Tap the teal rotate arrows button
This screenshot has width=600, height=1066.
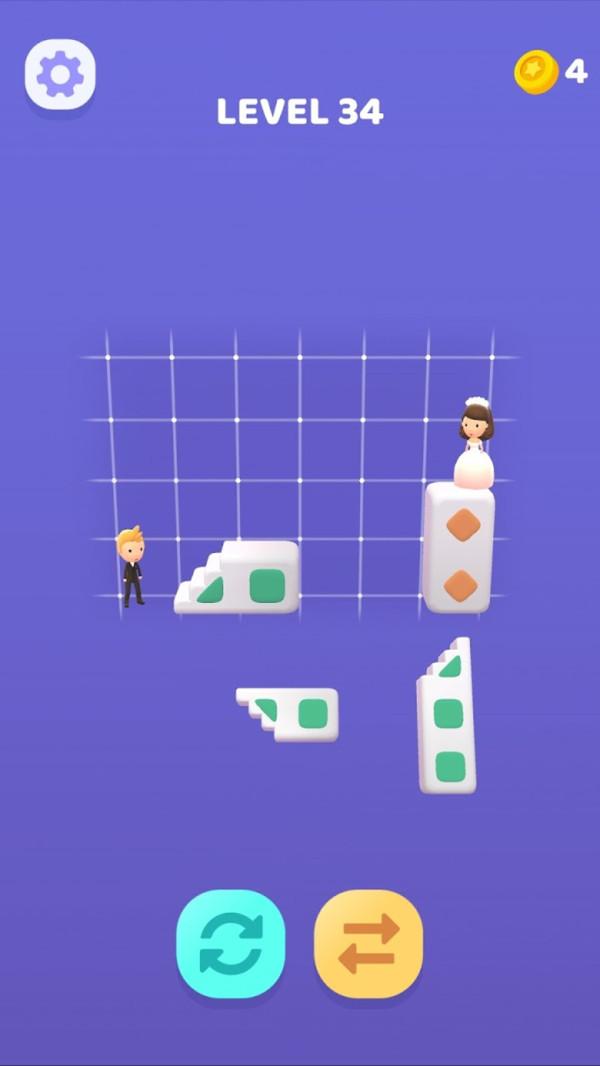click(231, 943)
